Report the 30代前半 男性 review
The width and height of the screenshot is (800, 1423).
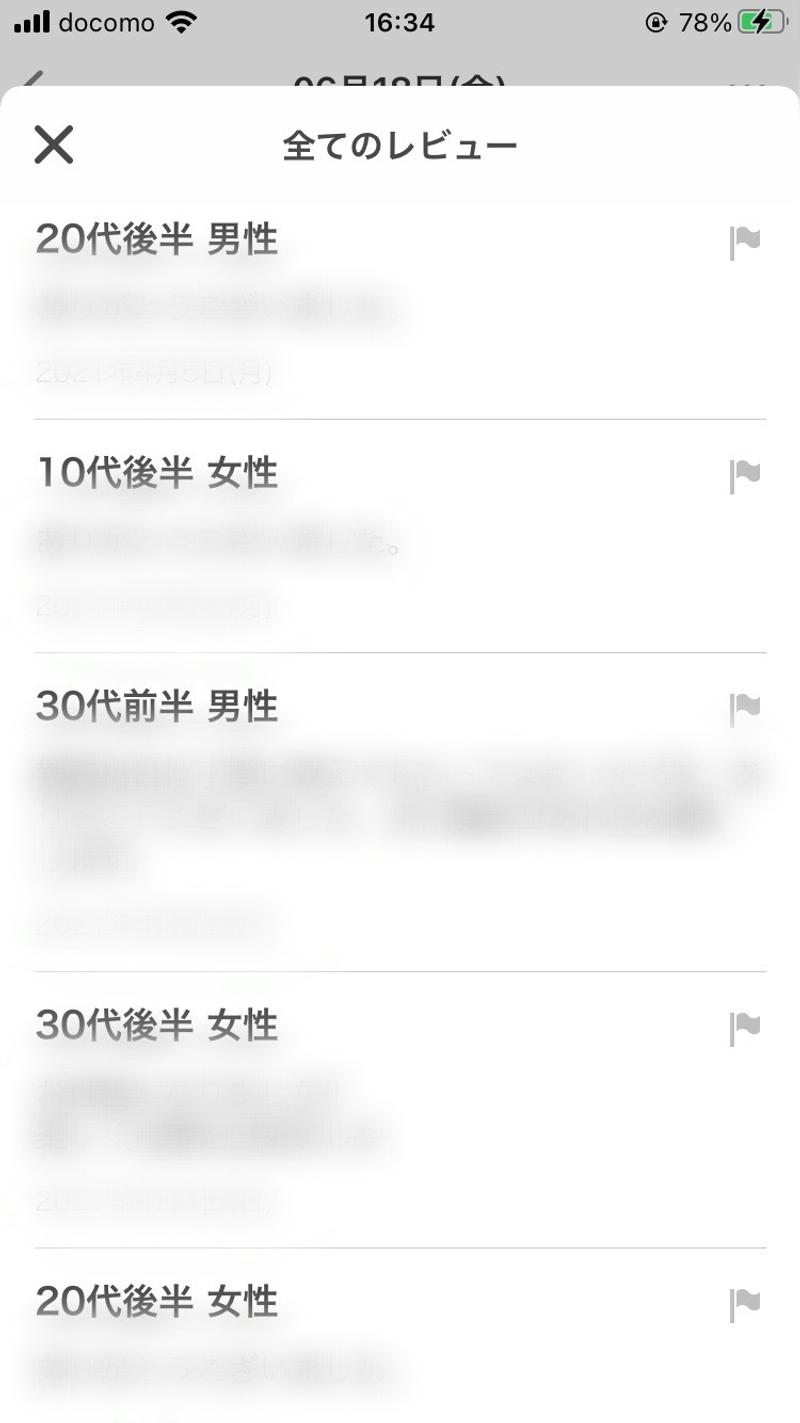744,708
